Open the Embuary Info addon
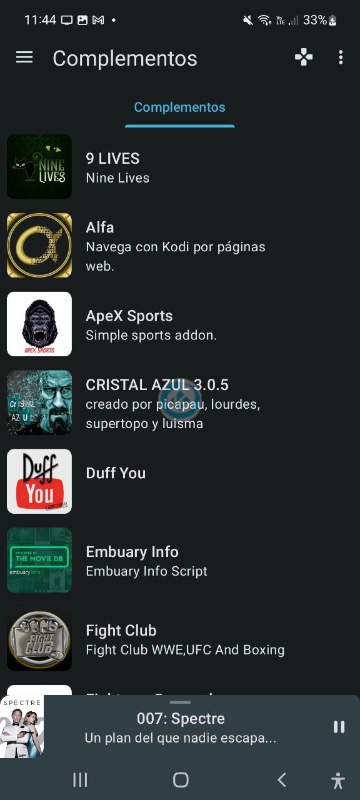 180,560
